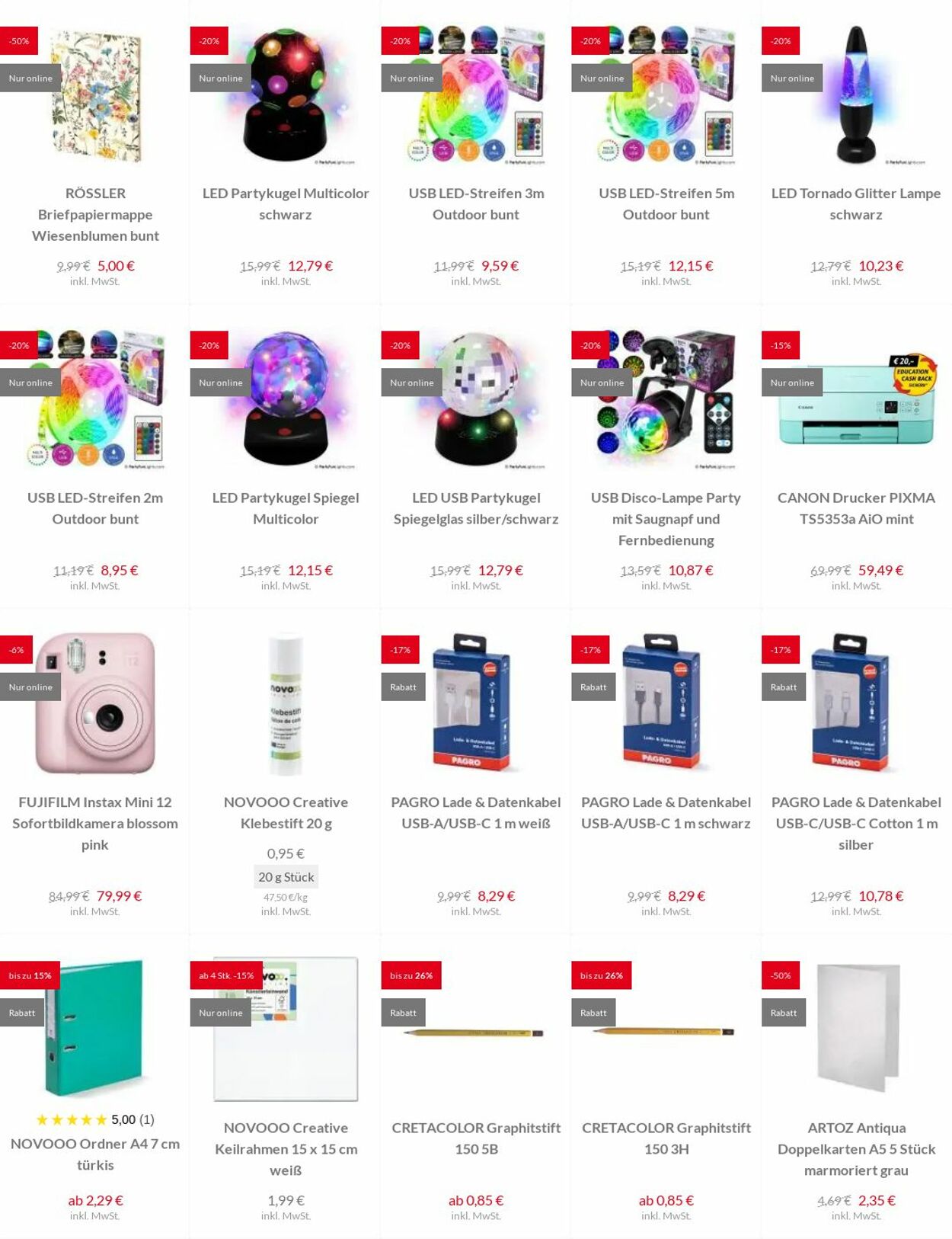Screen dimensions: 952x1239
Task: Select LED USB Partykugel Spiegelglas silber/schwarz
Action: tap(476, 507)
